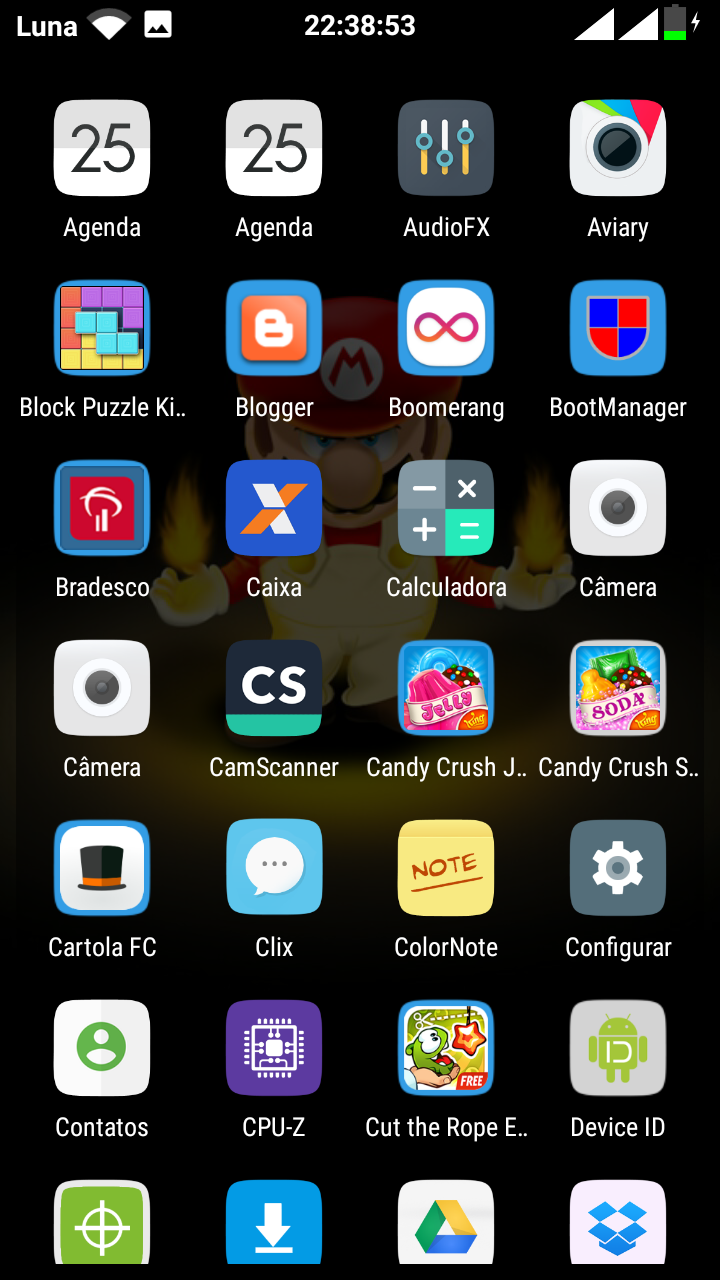Play Candy Crush Jelly
Screen dimensions: 720x1280
(x=446, y=688)
